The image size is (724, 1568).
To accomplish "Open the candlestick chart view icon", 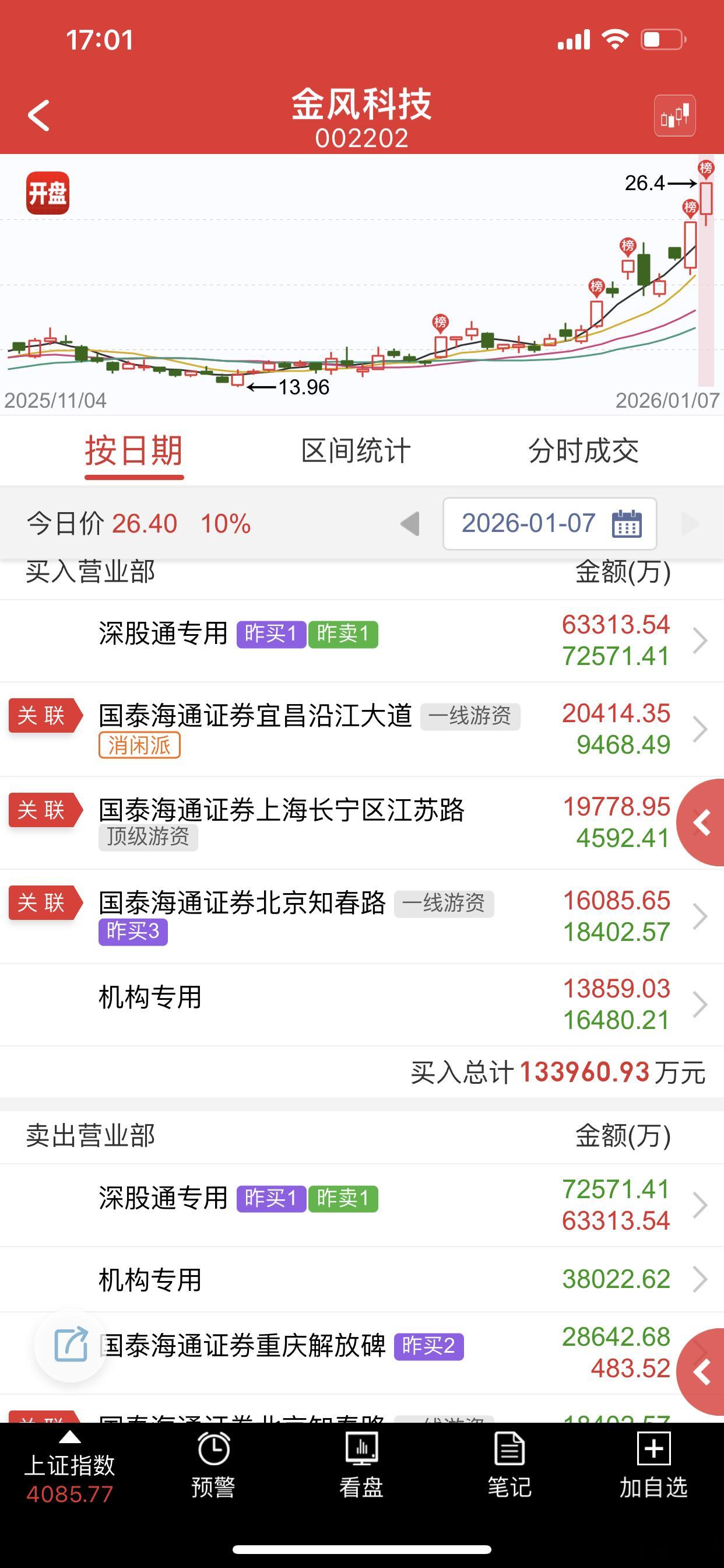I will pyautogui.click(x=676, y=116).
